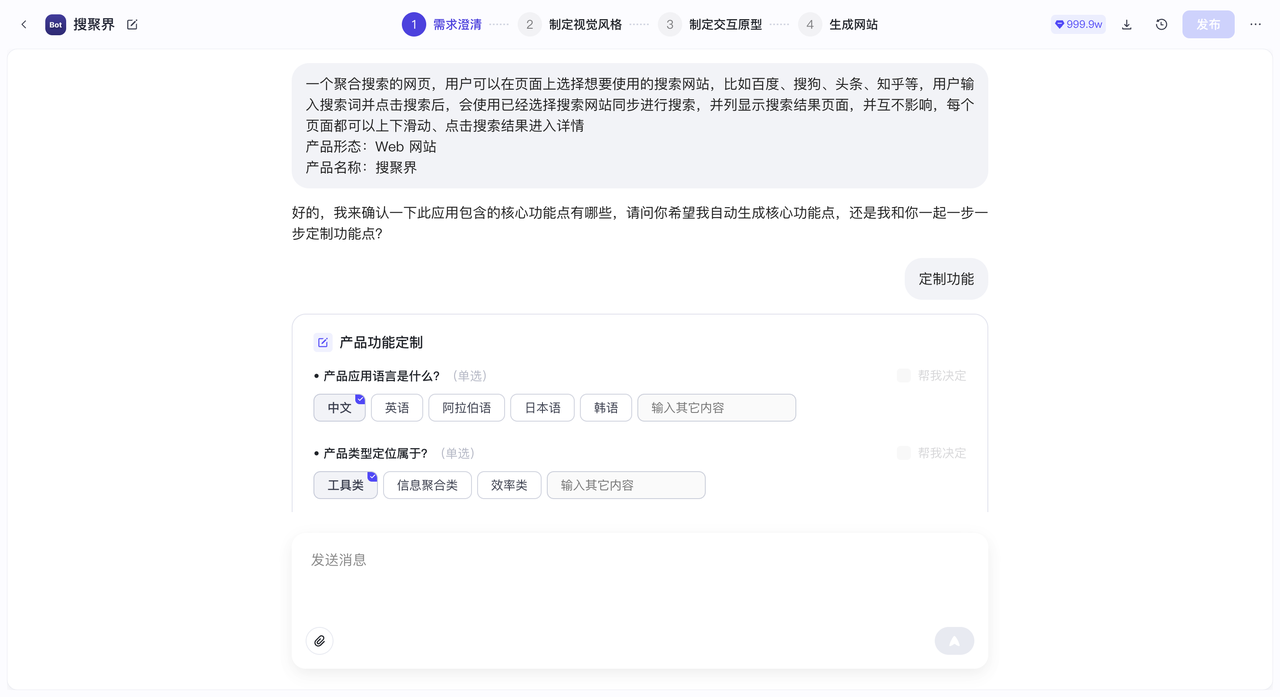Open the three-dot overflow menu
Viewport: 1280px width, 697px height.
click(1256, 24)
